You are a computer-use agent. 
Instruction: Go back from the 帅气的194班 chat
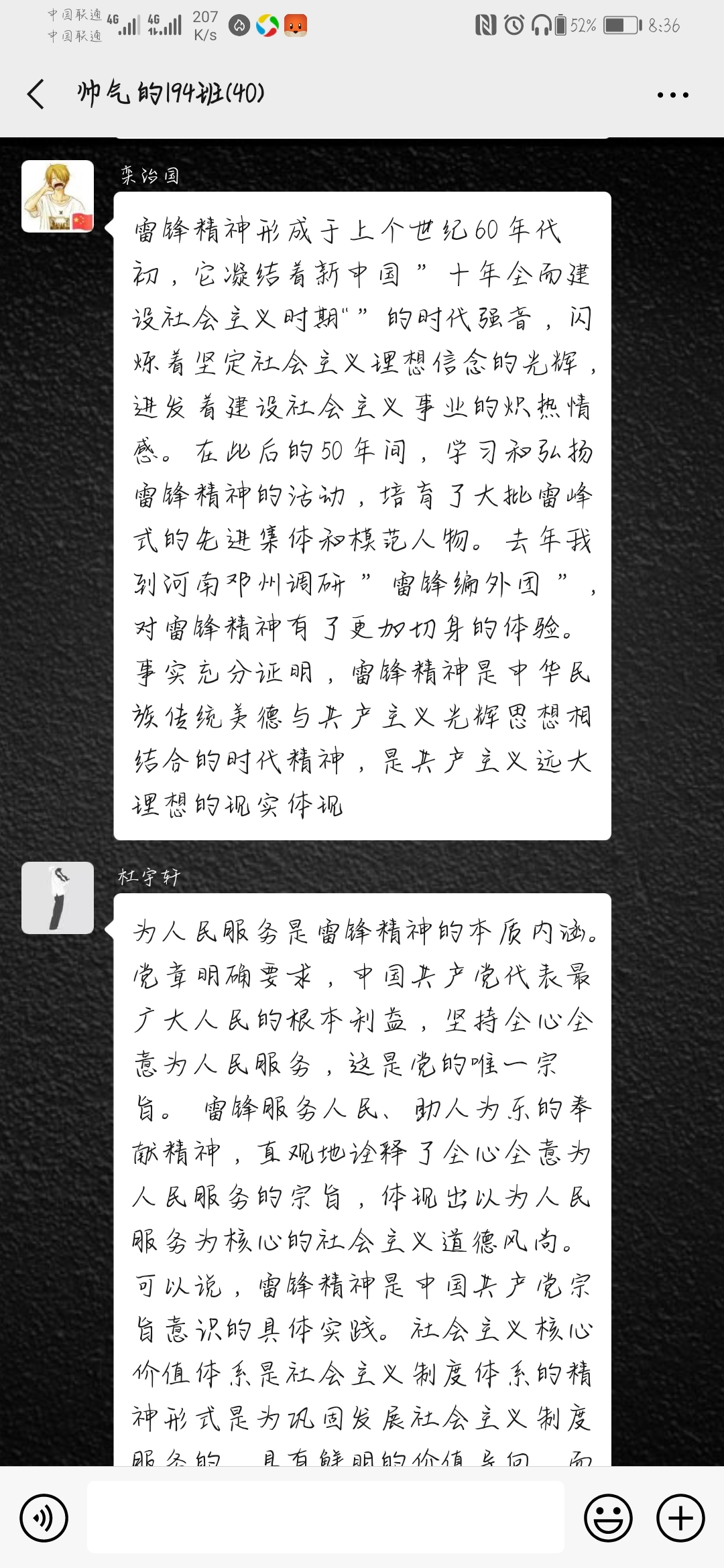coord(36,94)
